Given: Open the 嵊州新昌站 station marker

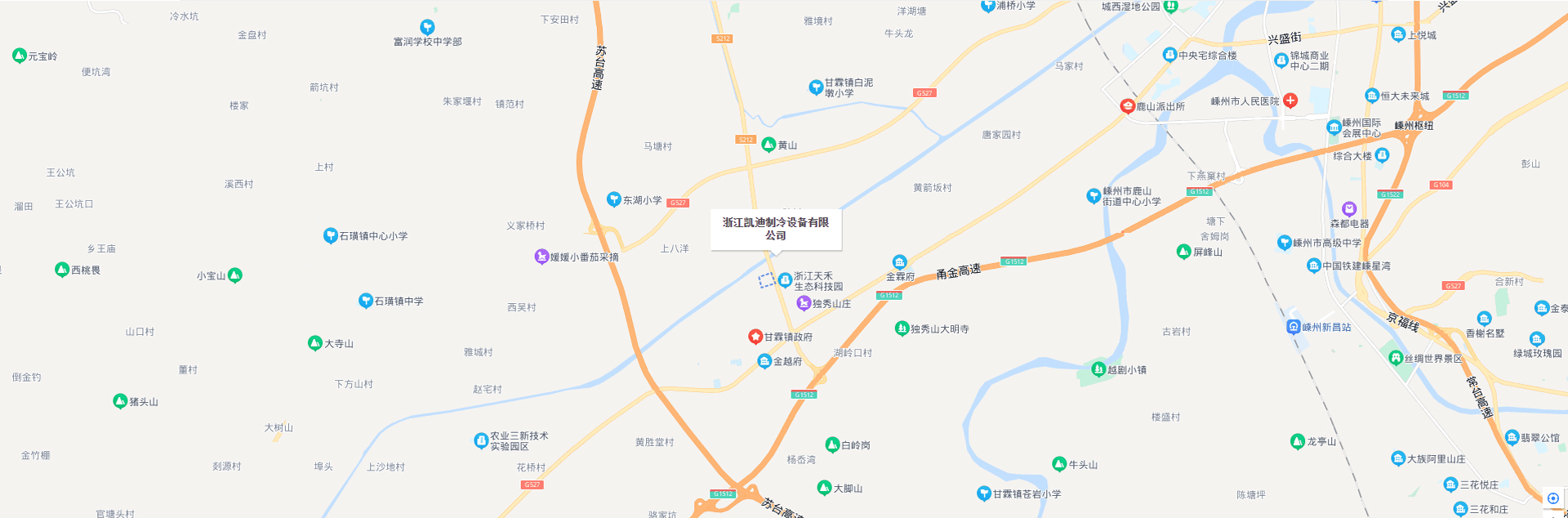Looking at the screenshot, I should pos(1293,327).
